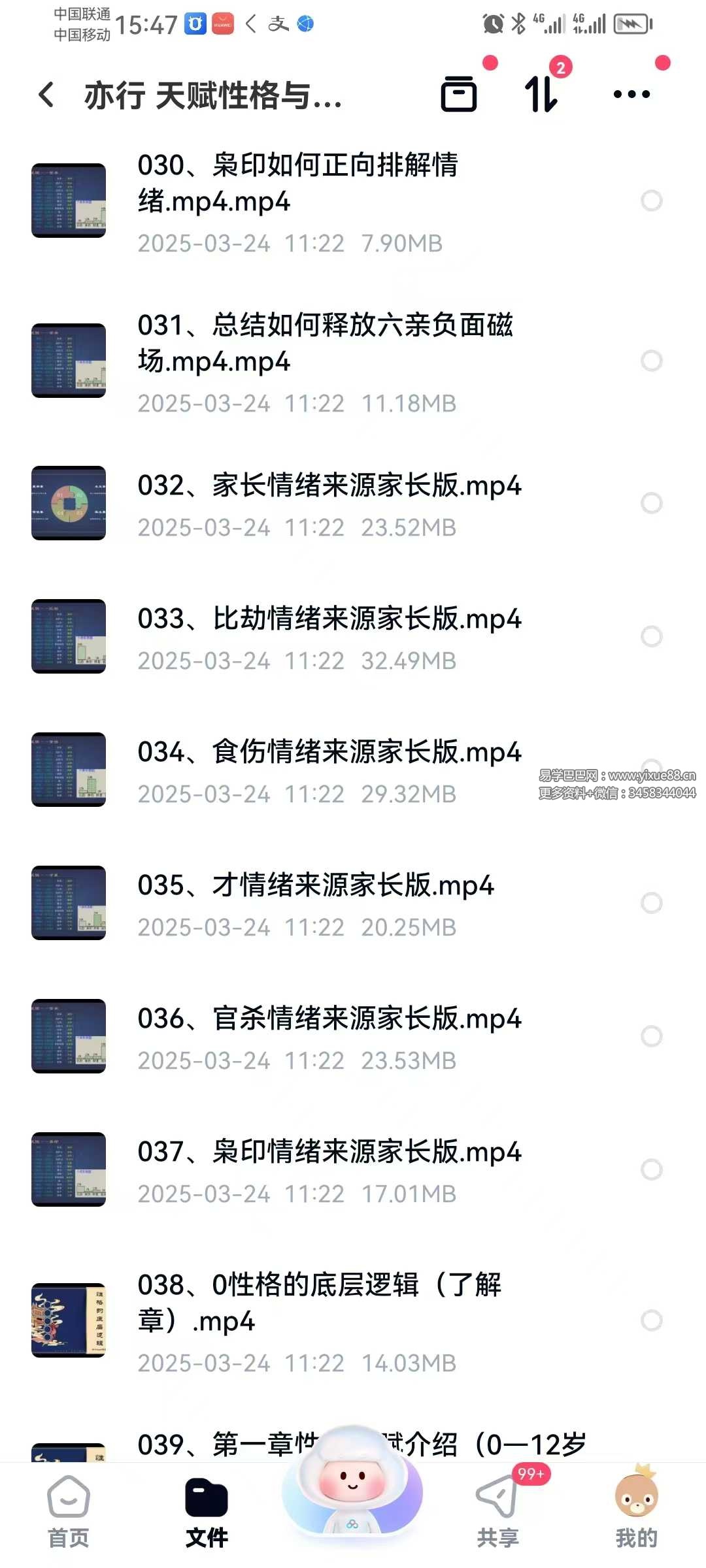Tick the selection circle for file 035
Viewport: 706px width, 1568px height.
click(651, 903)
